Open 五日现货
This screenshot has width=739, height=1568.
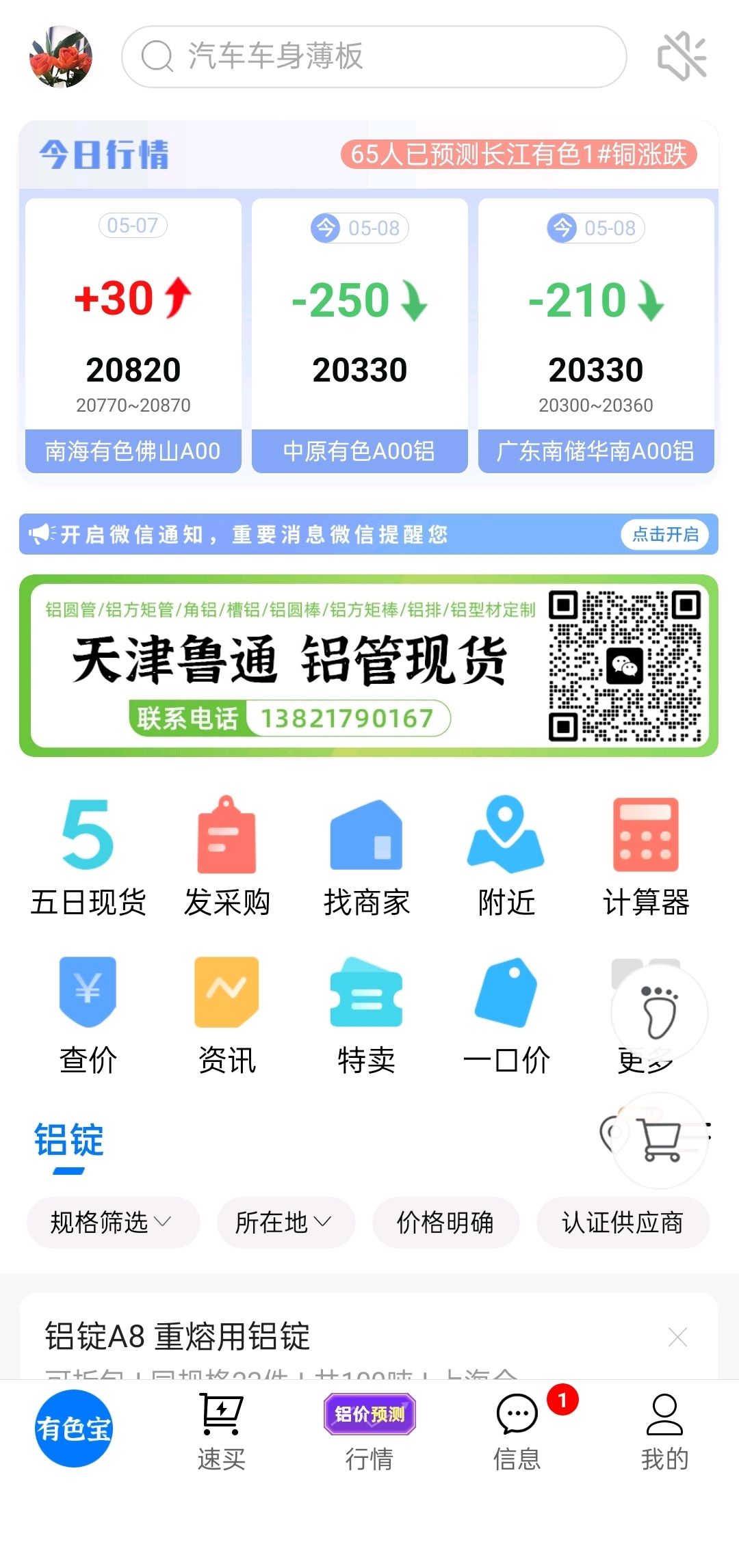(88, 857)
